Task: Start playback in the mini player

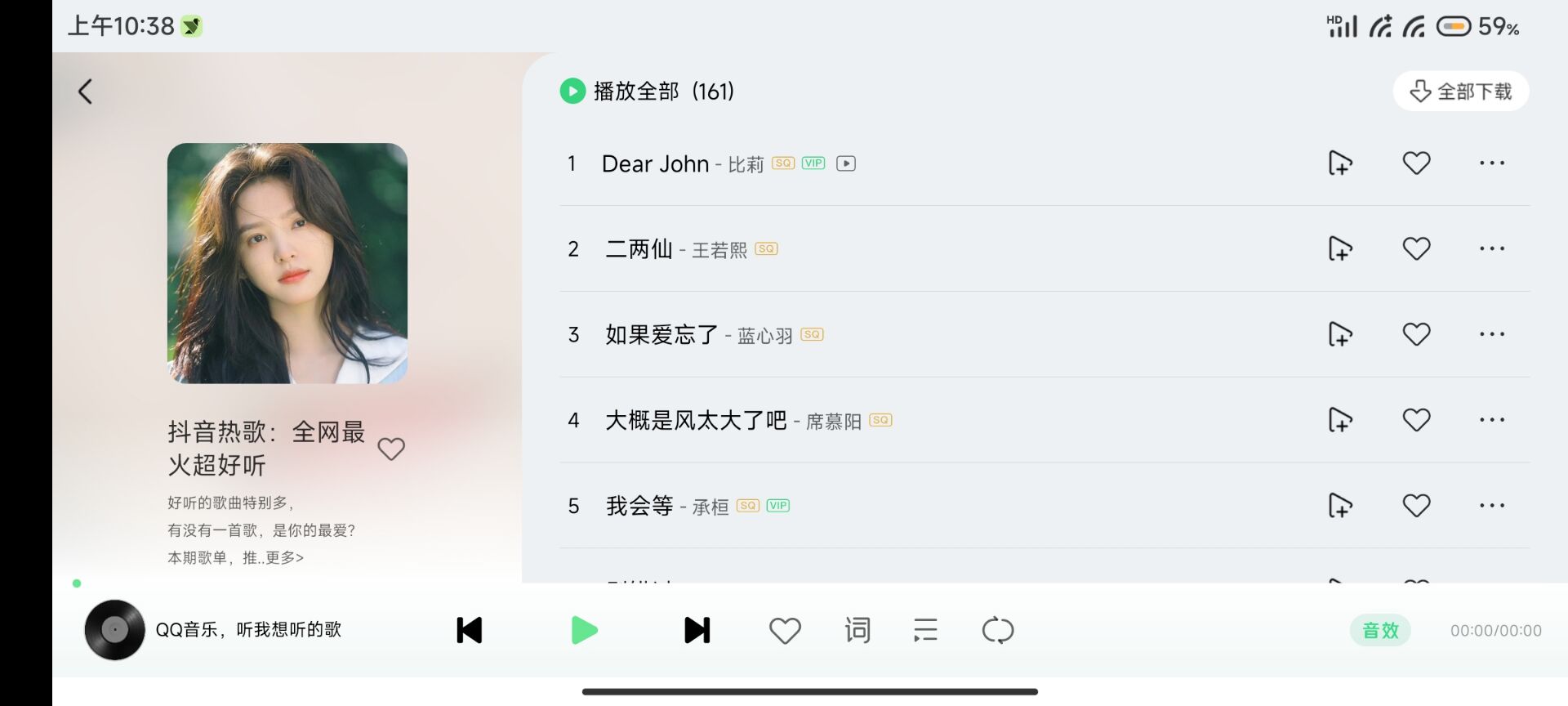Action: click(x=584, y=630)
